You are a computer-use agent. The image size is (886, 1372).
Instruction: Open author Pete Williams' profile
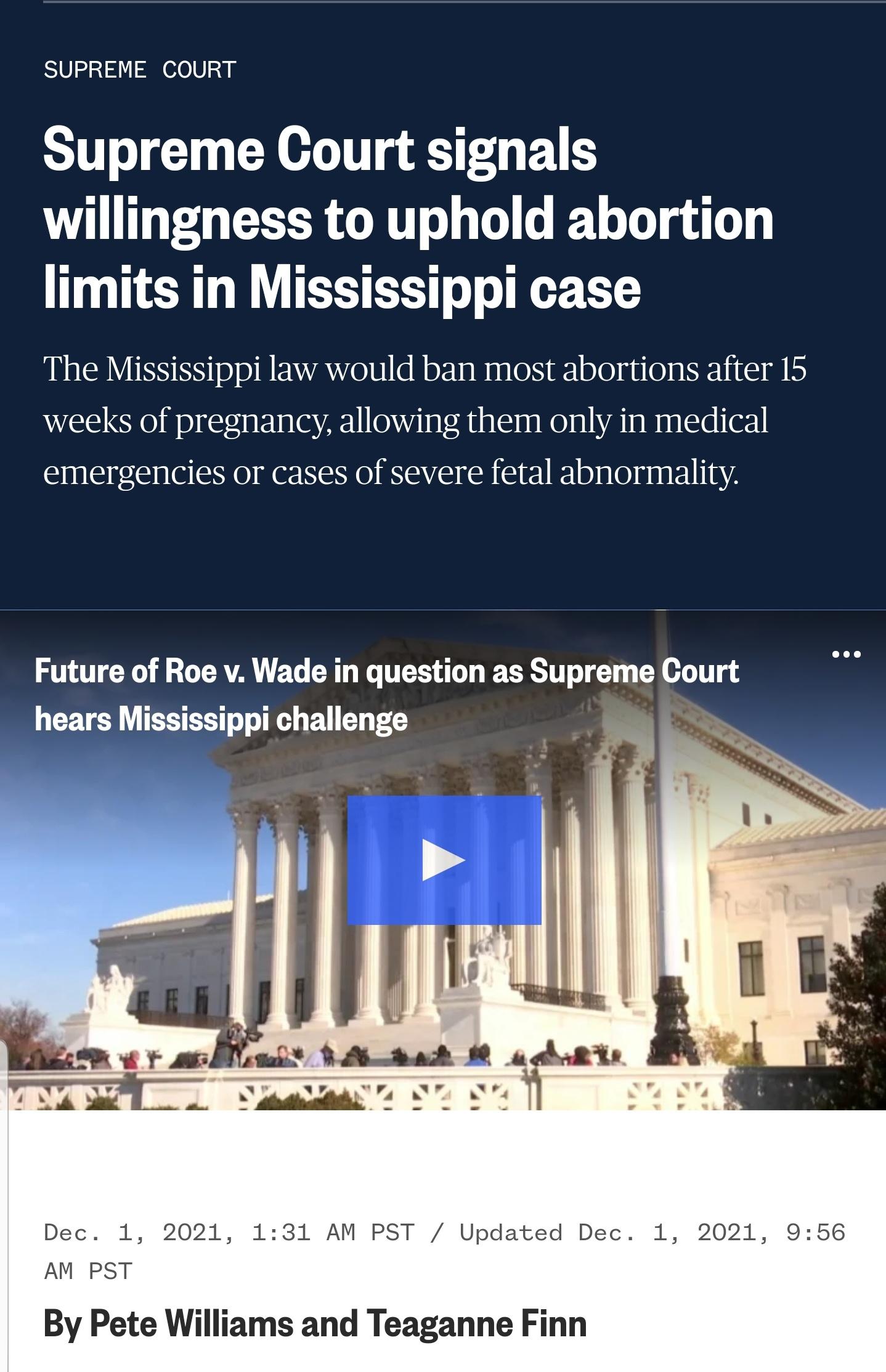click(191, 1323)
